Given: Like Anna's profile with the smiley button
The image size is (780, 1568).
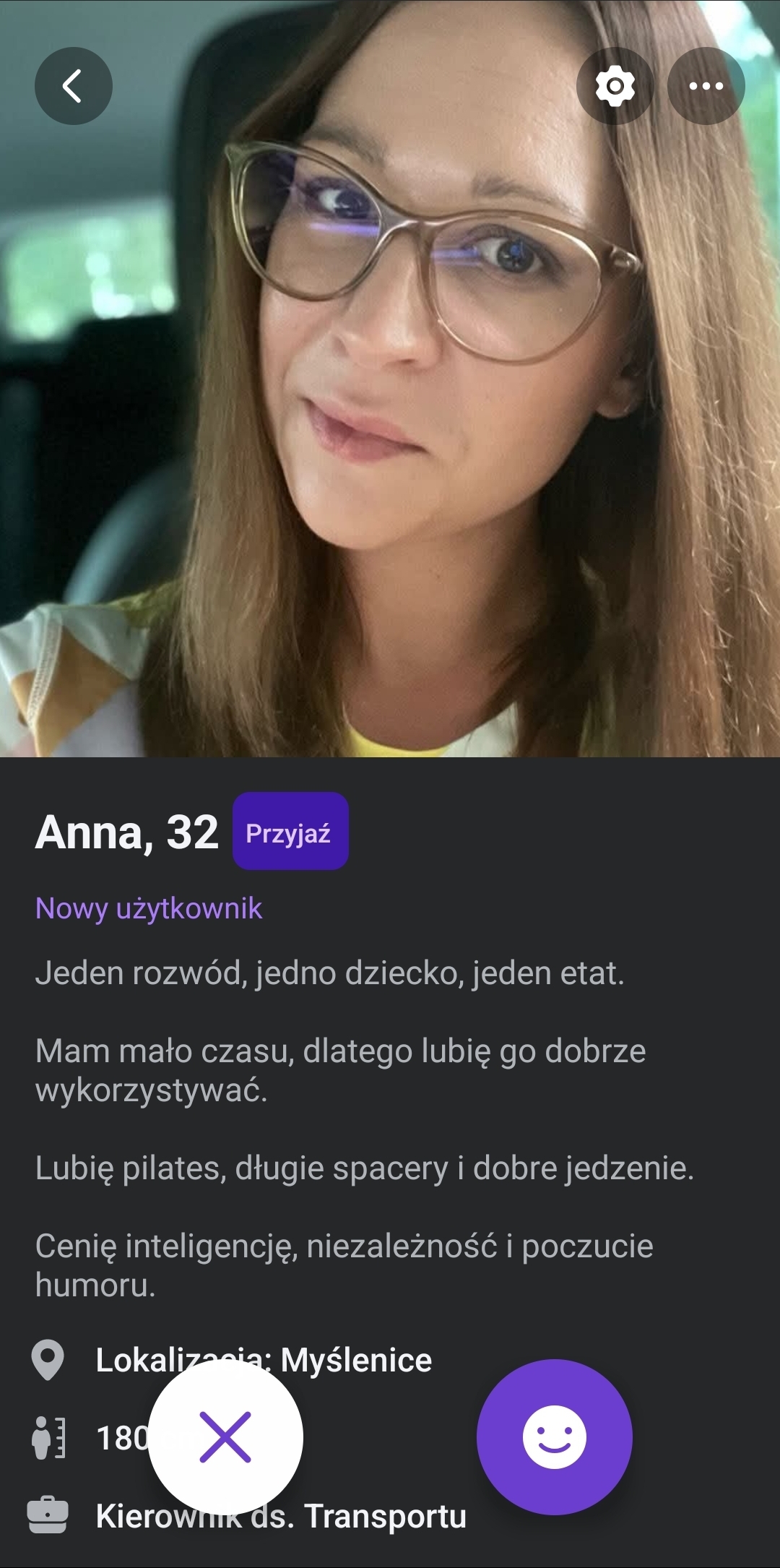Looking at the screenshot, I should click(554, 1437).
